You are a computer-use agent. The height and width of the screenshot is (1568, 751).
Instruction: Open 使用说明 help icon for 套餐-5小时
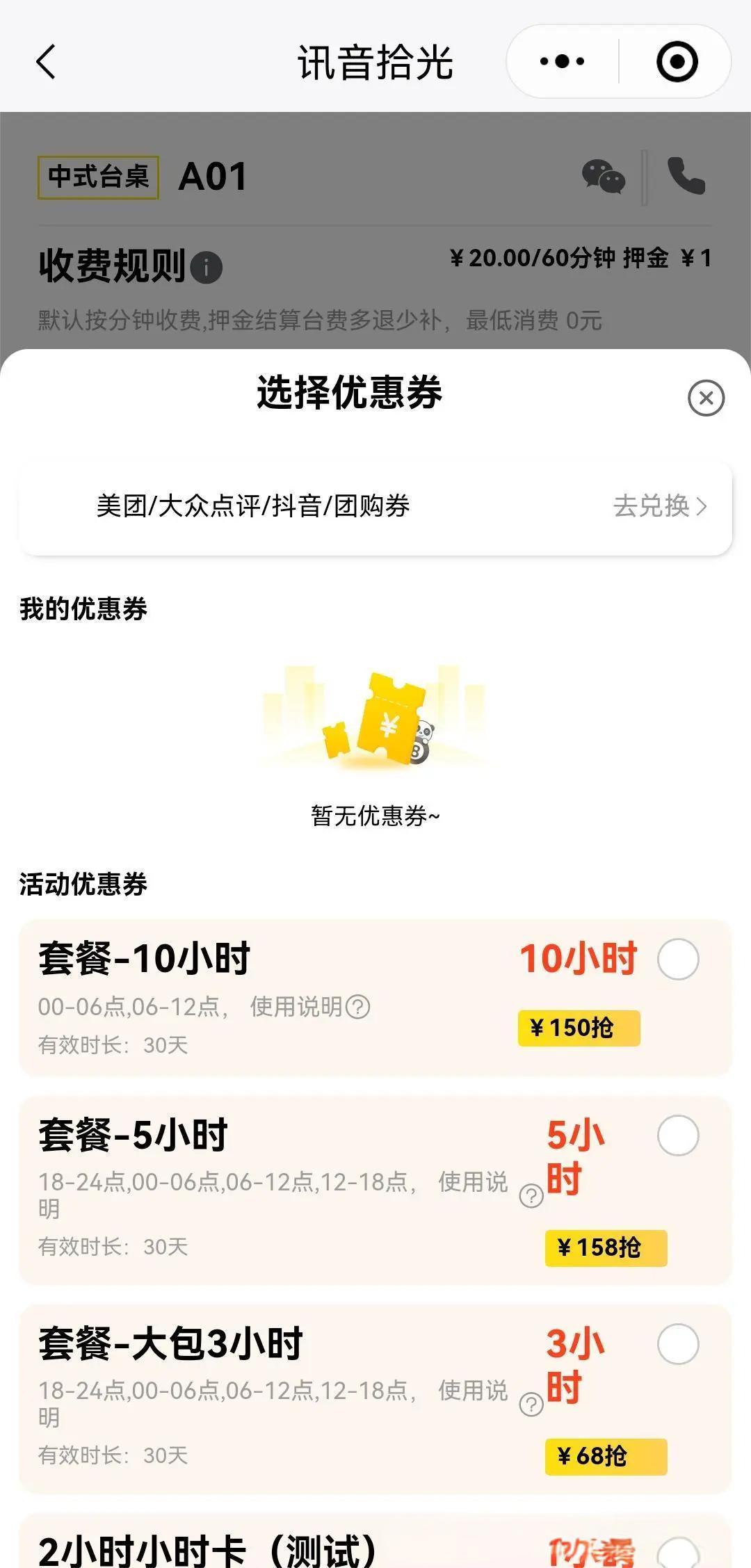(x=531, y=1195)
